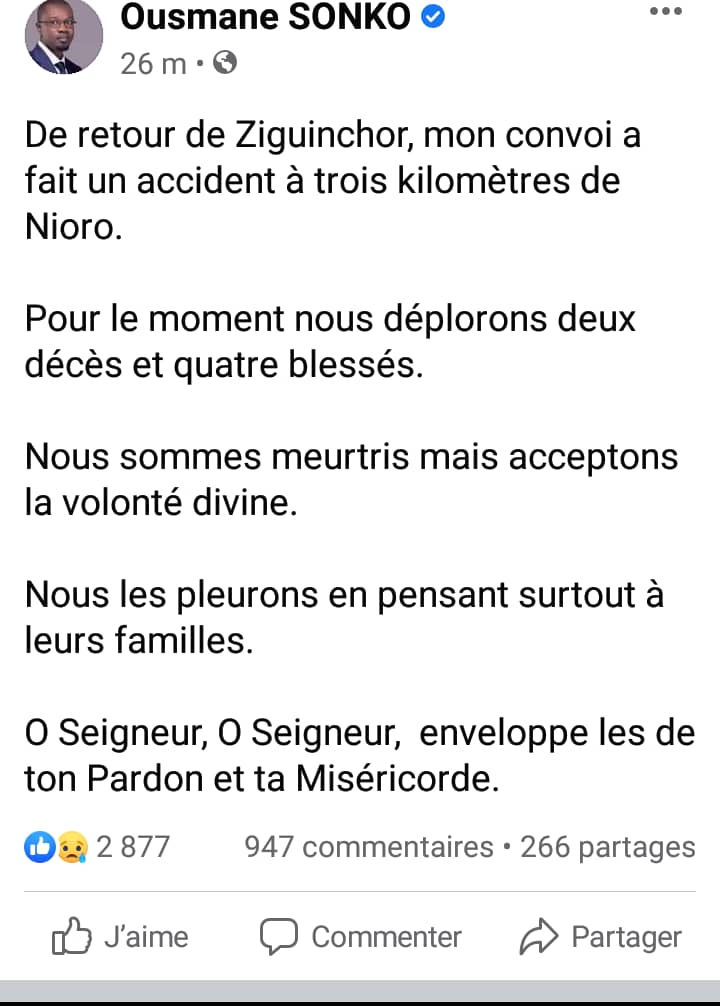The image size is (720, 1006).
Task: Click the final line mentioning Miséricorde
Action: [260, 778]
